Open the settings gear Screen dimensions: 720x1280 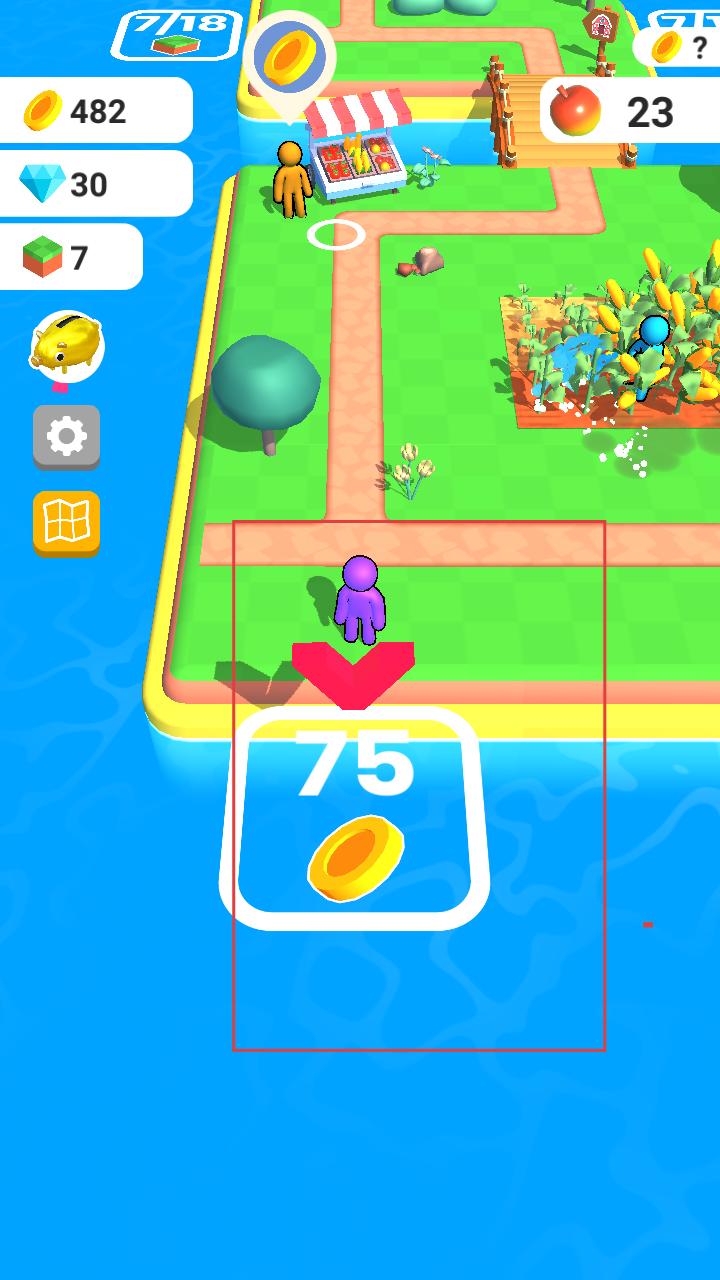66,436
